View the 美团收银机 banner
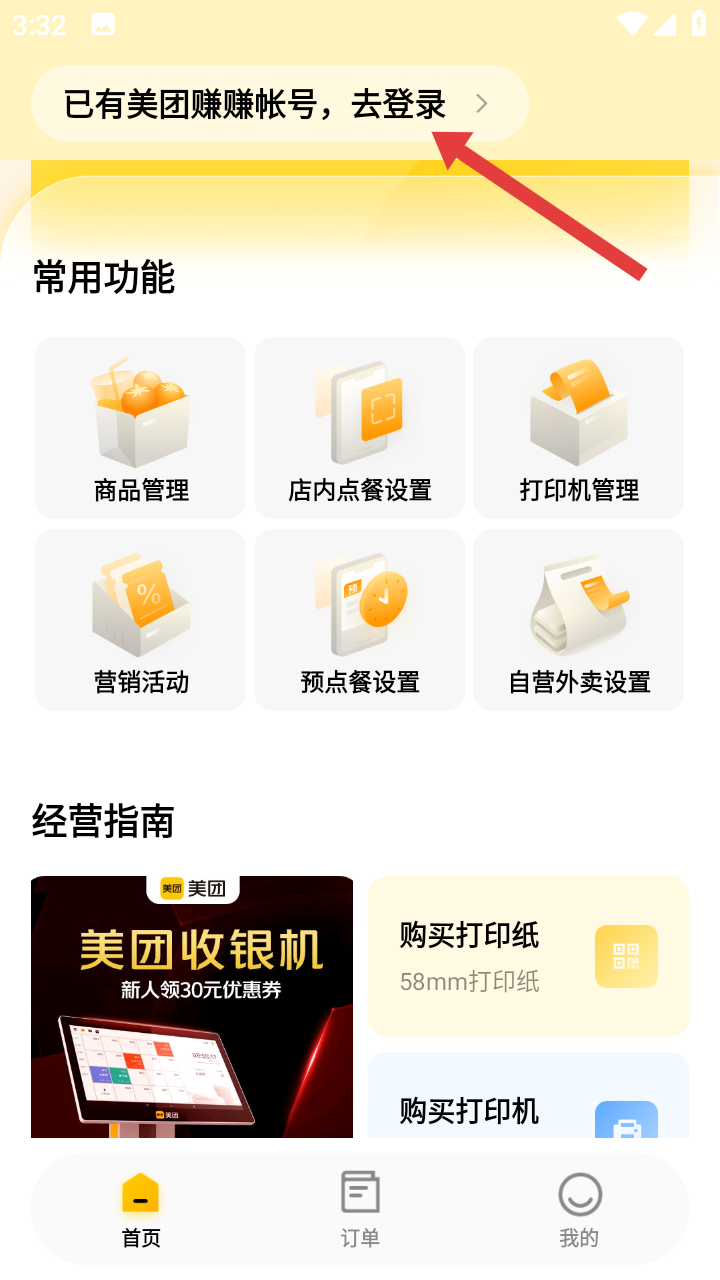 [x=192, y=1006]
